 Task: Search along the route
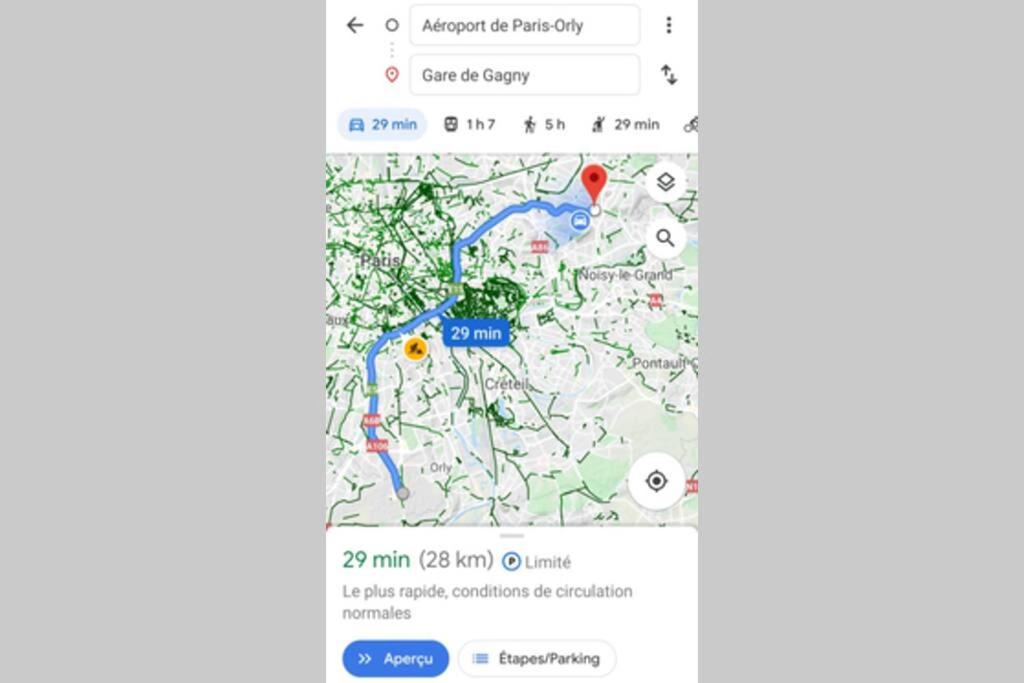(665, 238)
